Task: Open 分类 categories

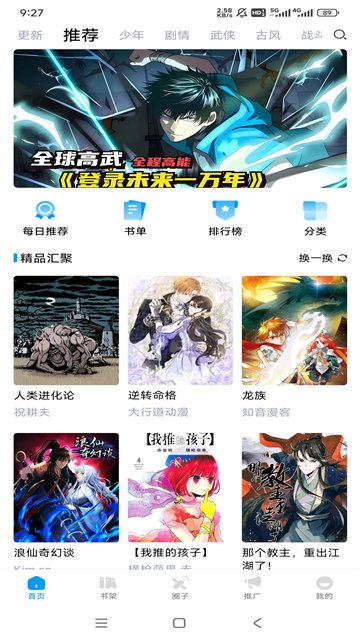Action: tap(315, 218)
